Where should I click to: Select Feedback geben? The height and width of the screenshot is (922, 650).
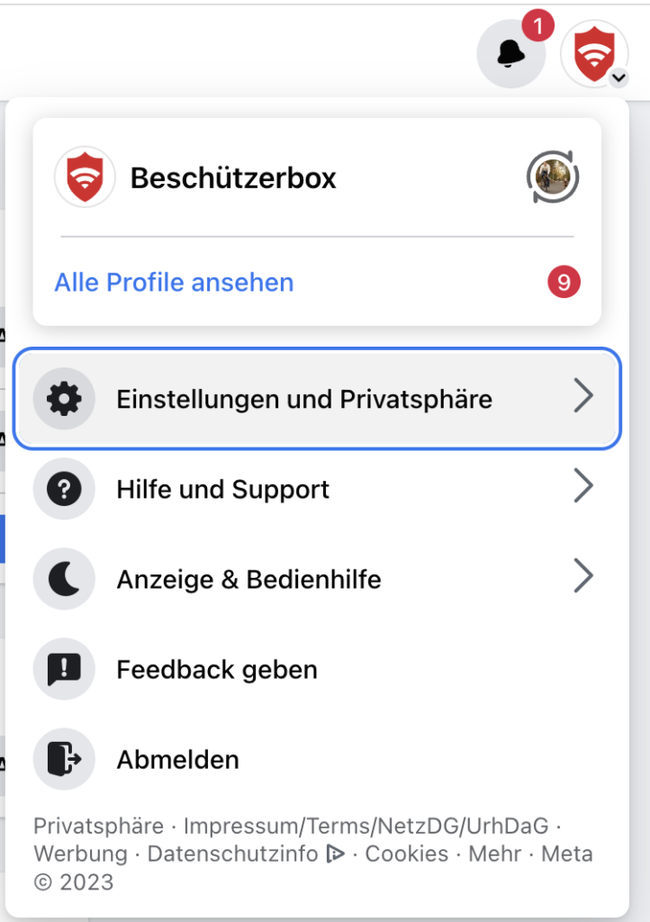click(217, 669)
